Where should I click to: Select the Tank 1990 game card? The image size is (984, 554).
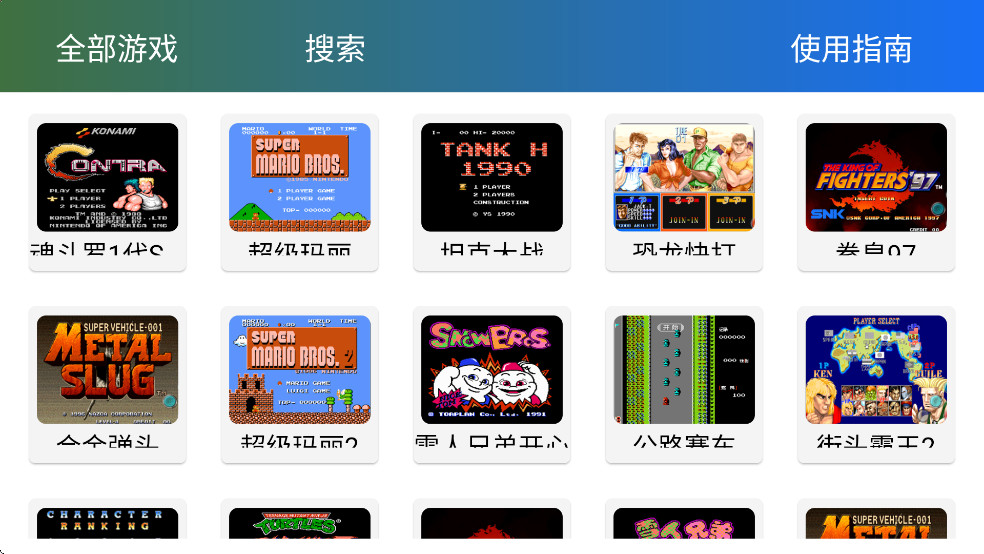(492, 190)
